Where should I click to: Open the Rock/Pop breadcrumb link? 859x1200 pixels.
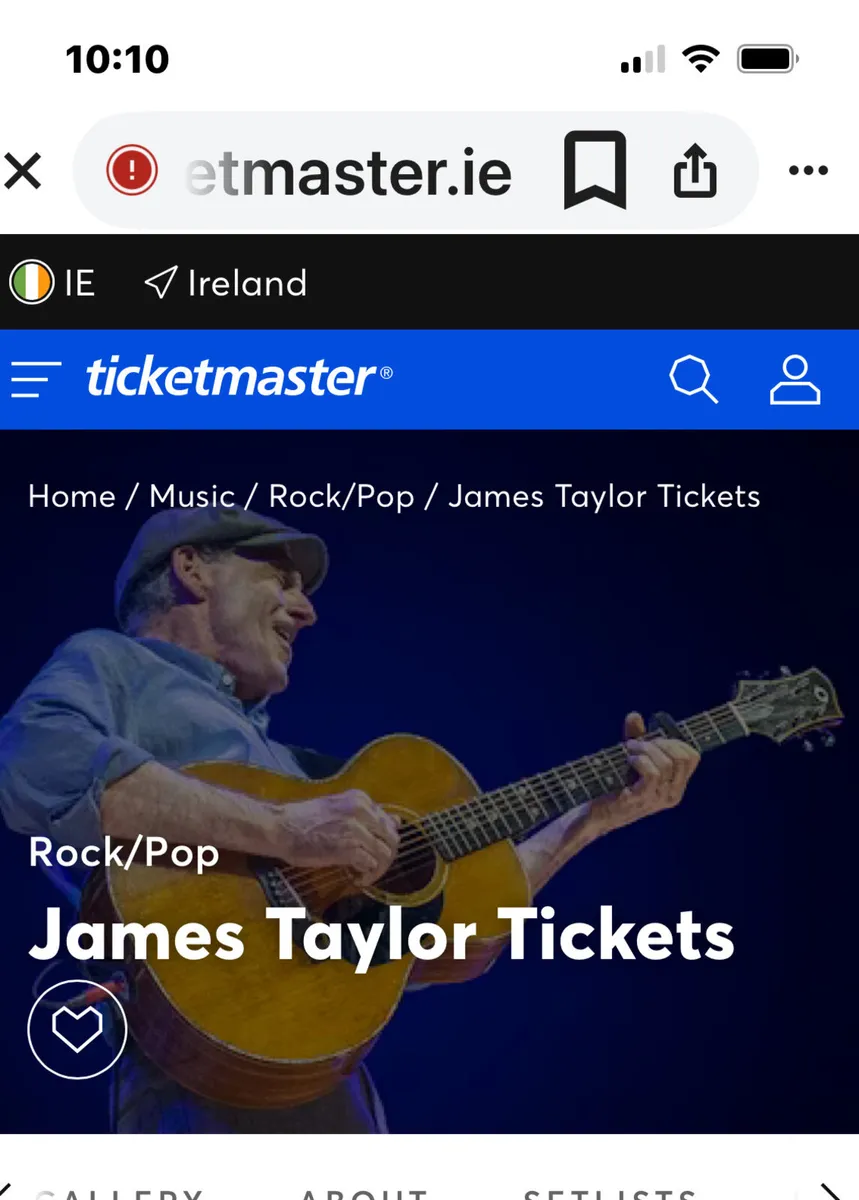(342, 496)
